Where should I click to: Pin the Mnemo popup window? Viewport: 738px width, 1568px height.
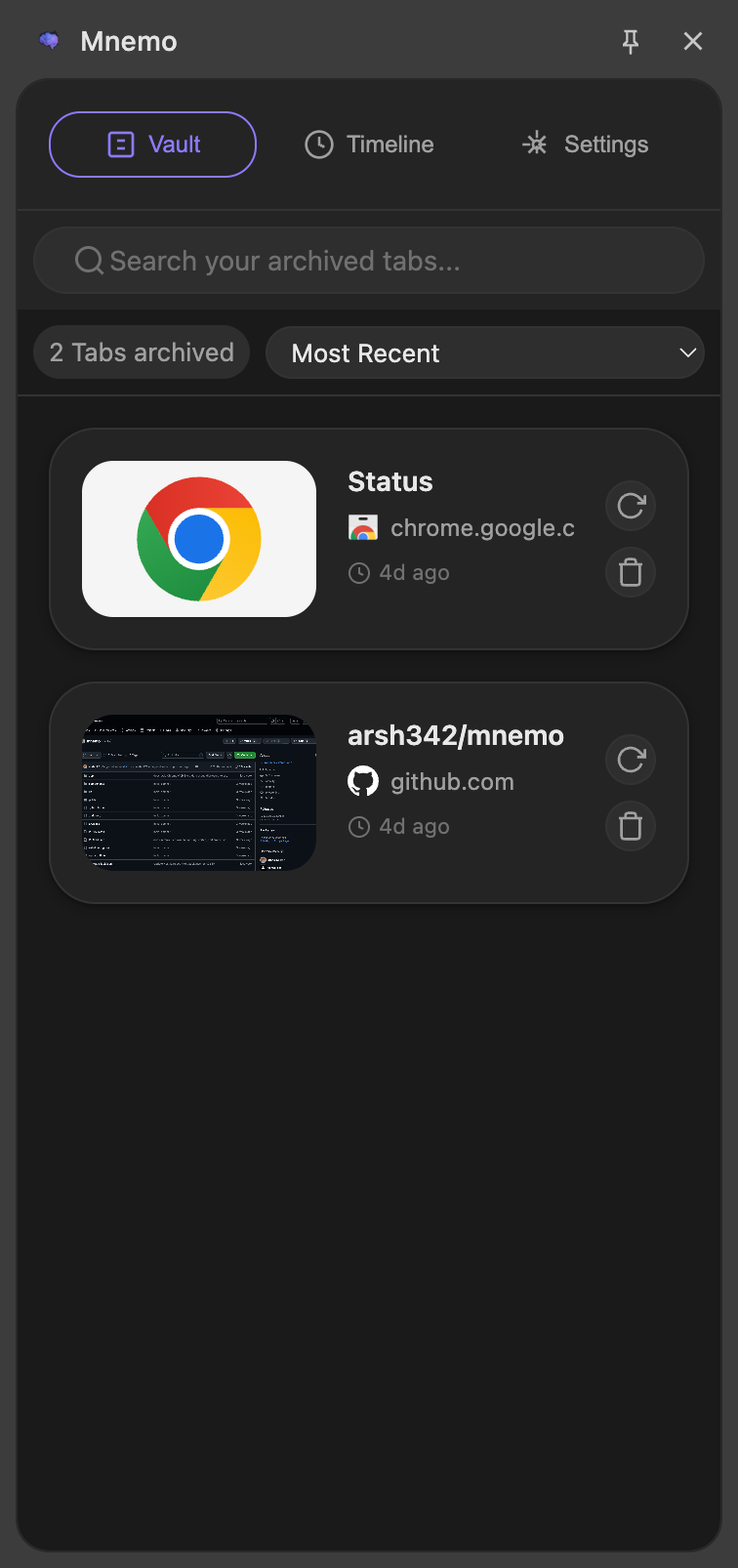[x=631, y=41]
